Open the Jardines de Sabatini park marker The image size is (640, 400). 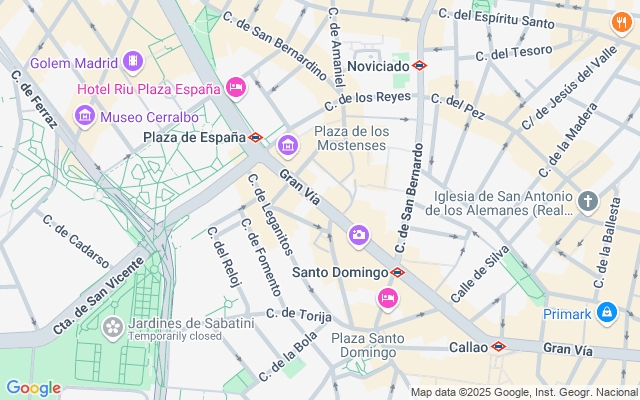(x=113, y=328)
